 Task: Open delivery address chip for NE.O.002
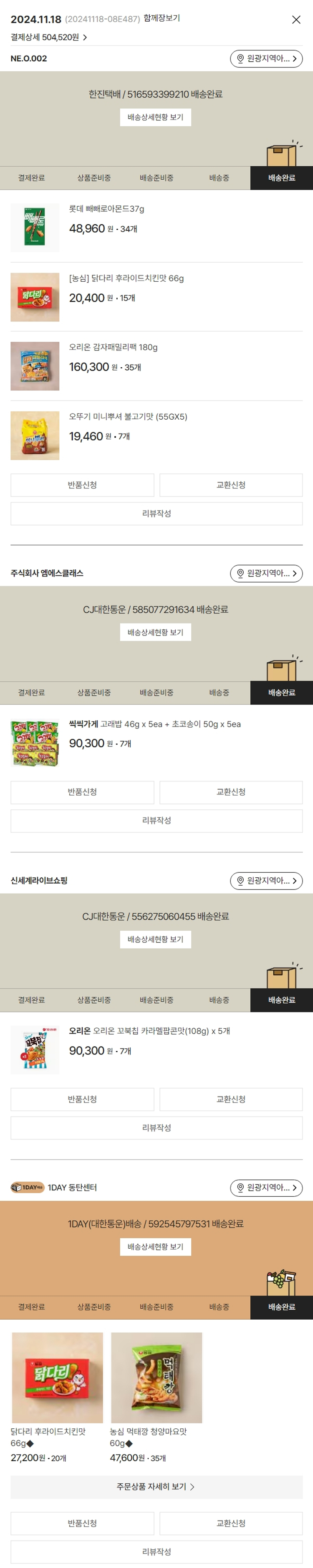pos(266,59)
